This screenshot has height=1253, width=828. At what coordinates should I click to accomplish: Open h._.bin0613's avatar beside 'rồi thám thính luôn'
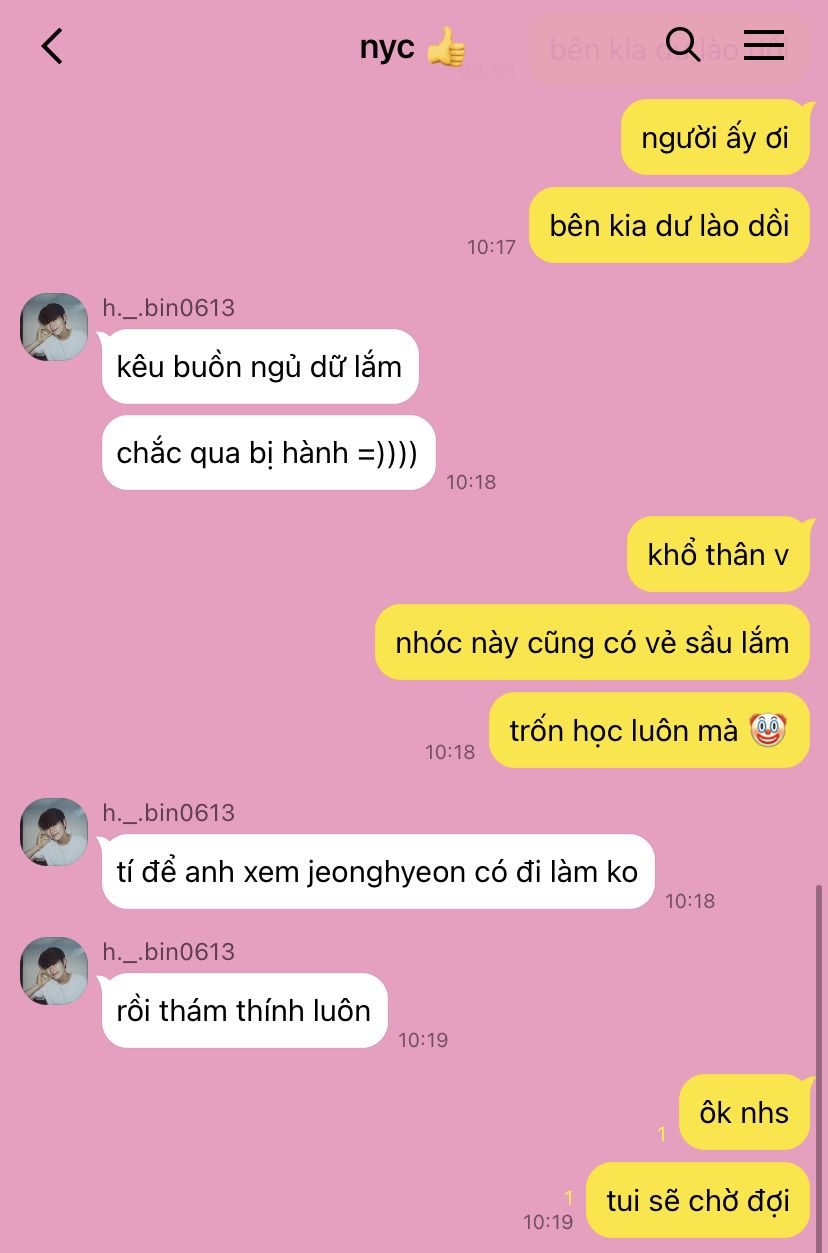click(54, 971)
